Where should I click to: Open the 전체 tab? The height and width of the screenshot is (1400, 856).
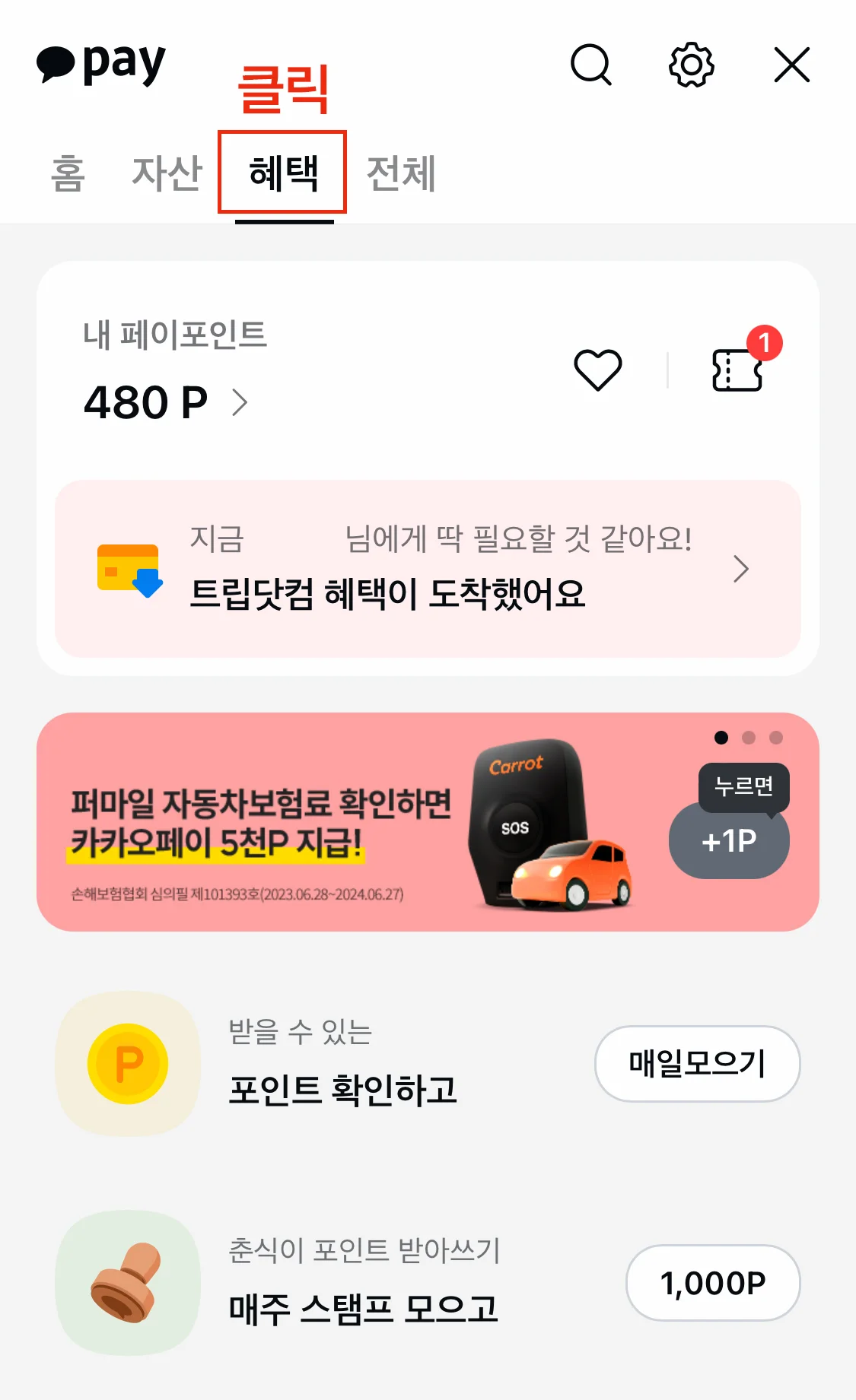(x=400, y=173)
